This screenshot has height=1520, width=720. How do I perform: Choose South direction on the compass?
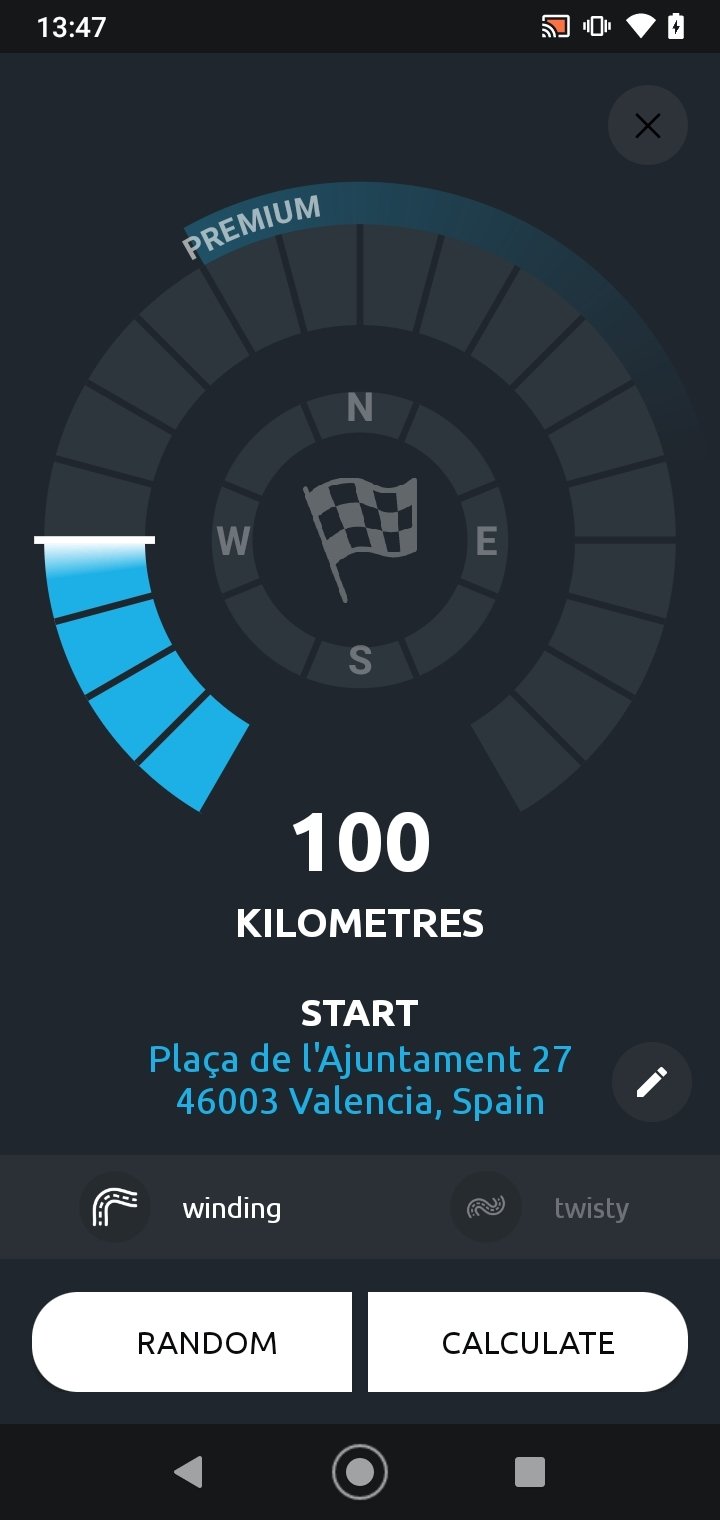pyautogui.click(x=360, y=660)
